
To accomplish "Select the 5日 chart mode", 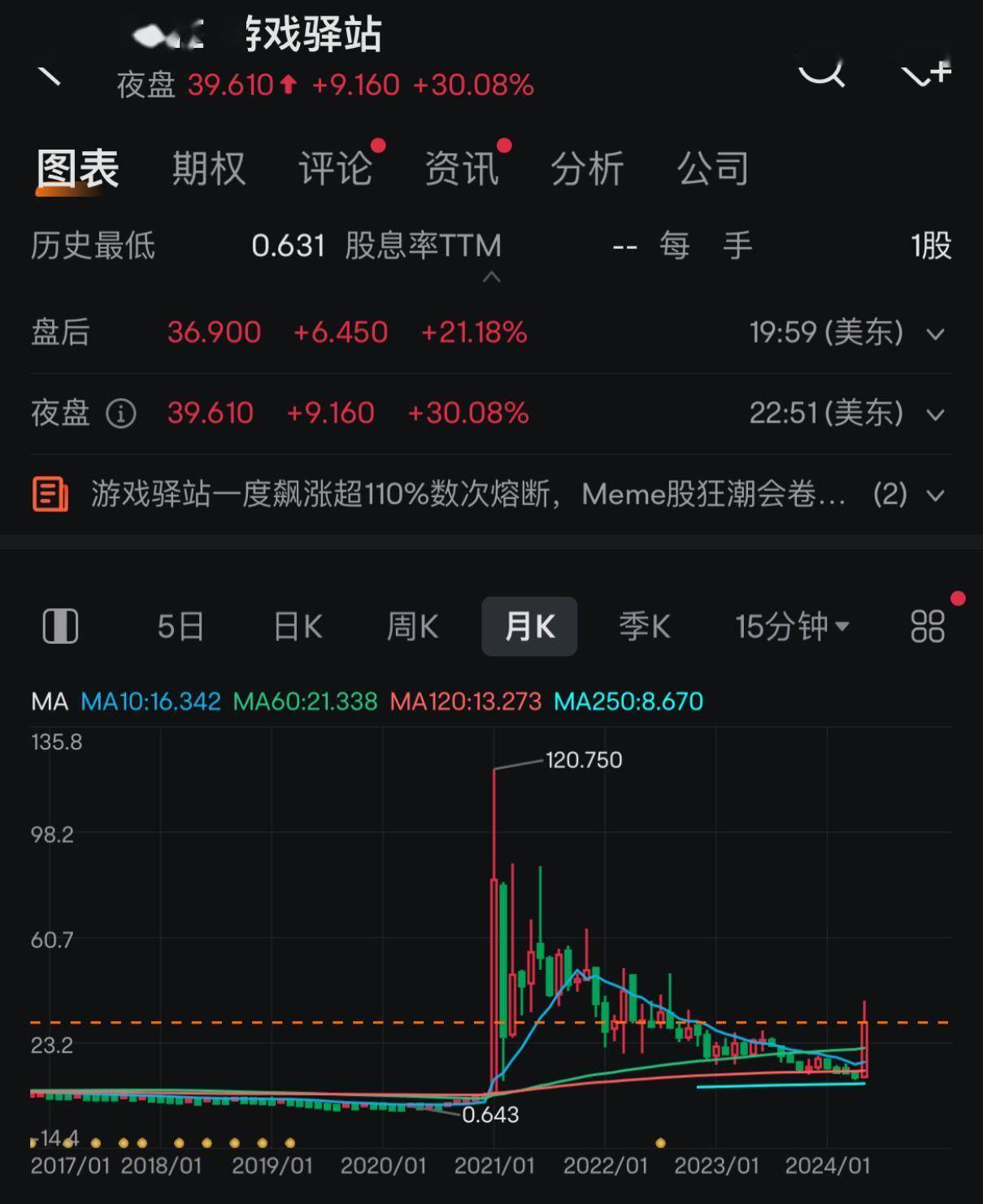I will tap(181, 626).
